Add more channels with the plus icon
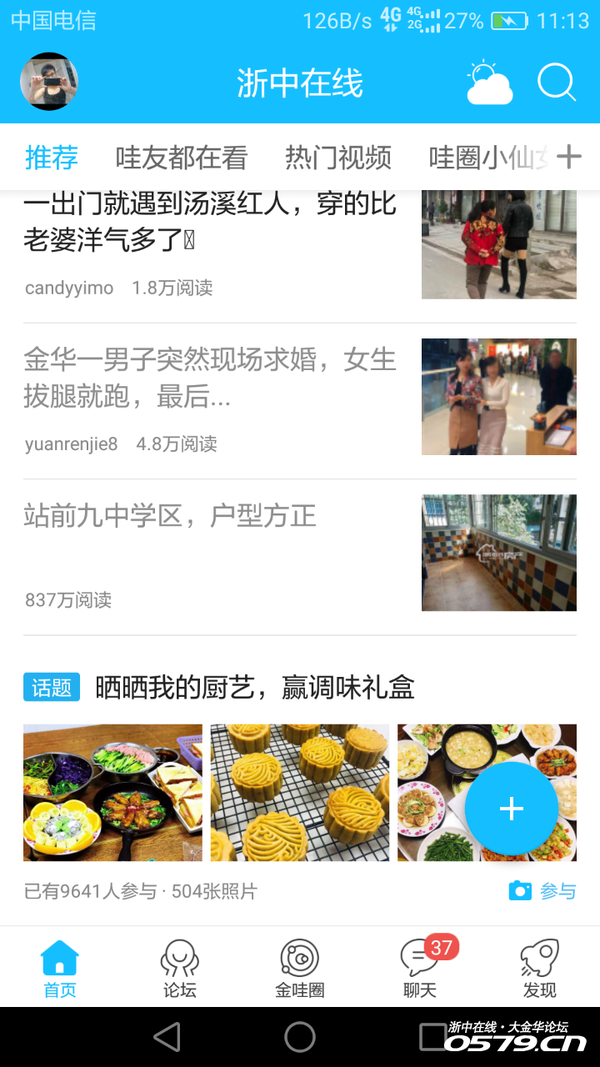Viewport: 600px width, 1067px height. click(x=569, y=157)
